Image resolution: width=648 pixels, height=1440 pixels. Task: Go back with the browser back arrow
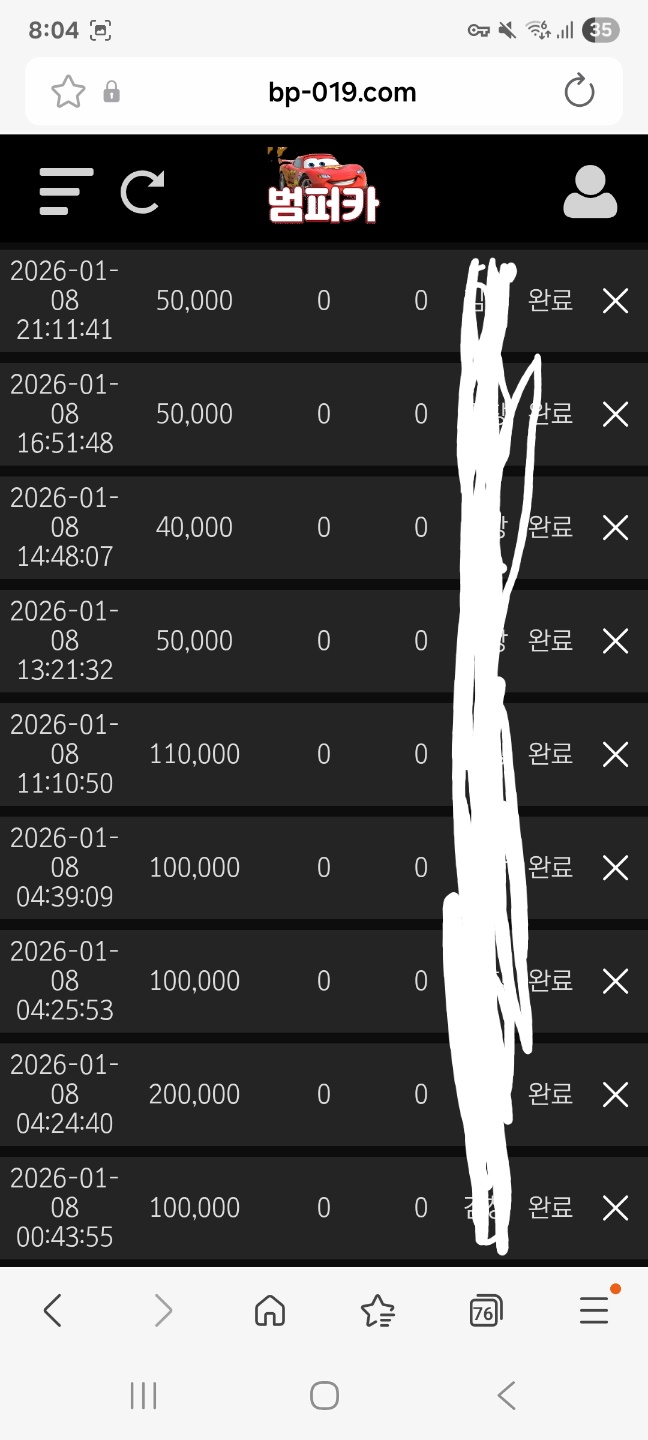[53, 1310]
